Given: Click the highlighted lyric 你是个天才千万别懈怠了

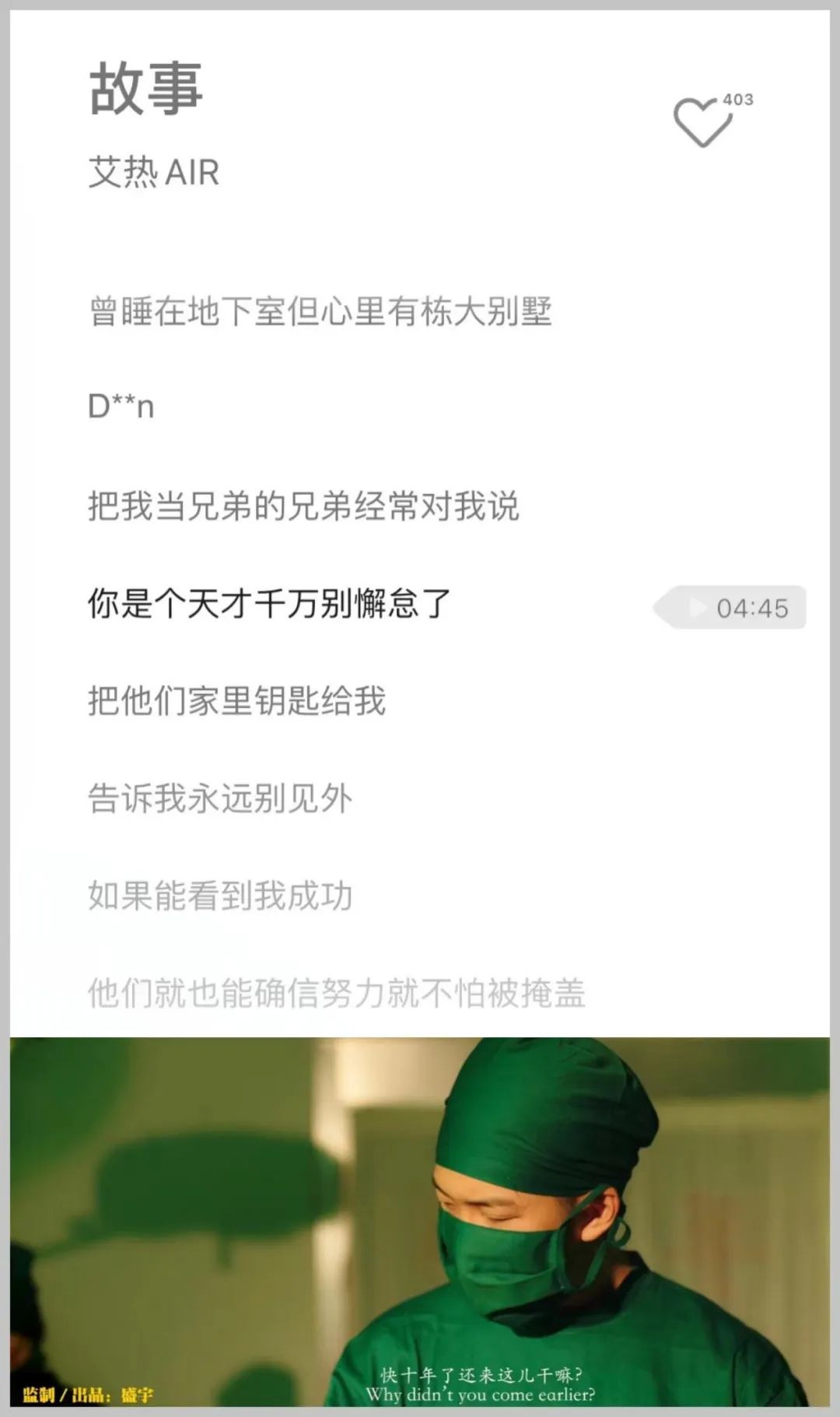Looking at the screenshot, I should [x=268, y=605].
